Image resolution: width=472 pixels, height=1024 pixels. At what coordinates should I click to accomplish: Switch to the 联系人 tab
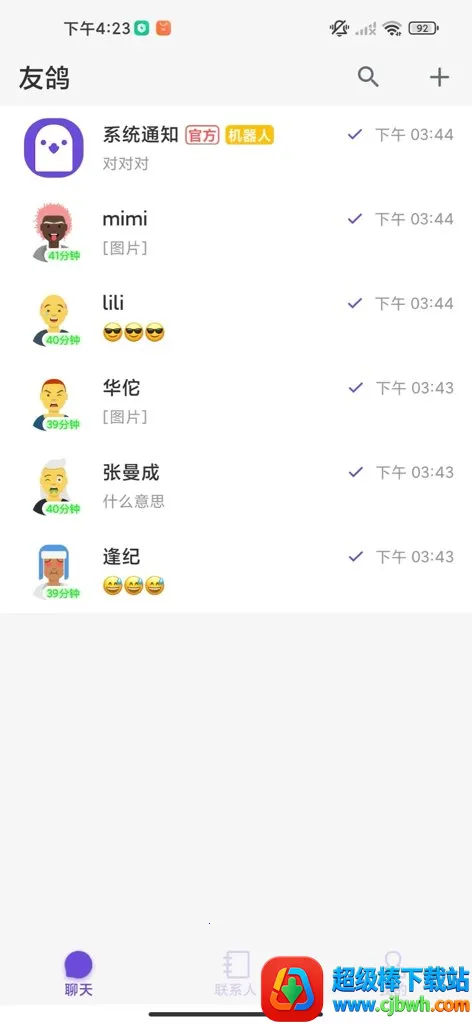pos(236,974)
